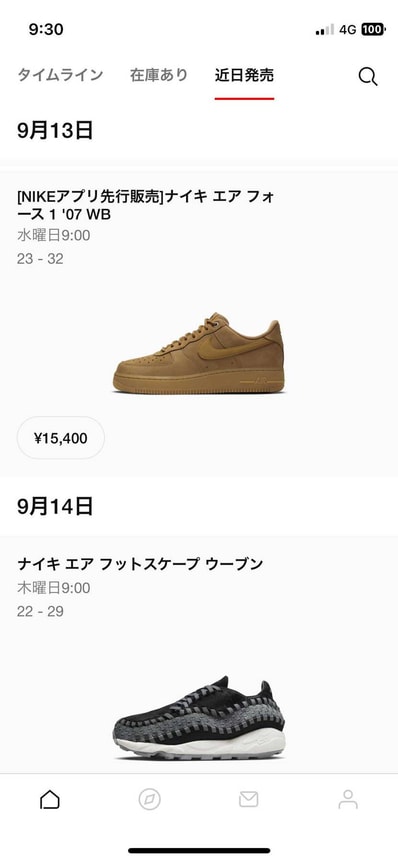398x862 pixels.
Task: Switch to the タイムライン tab
Action: (x=60, y=75)
